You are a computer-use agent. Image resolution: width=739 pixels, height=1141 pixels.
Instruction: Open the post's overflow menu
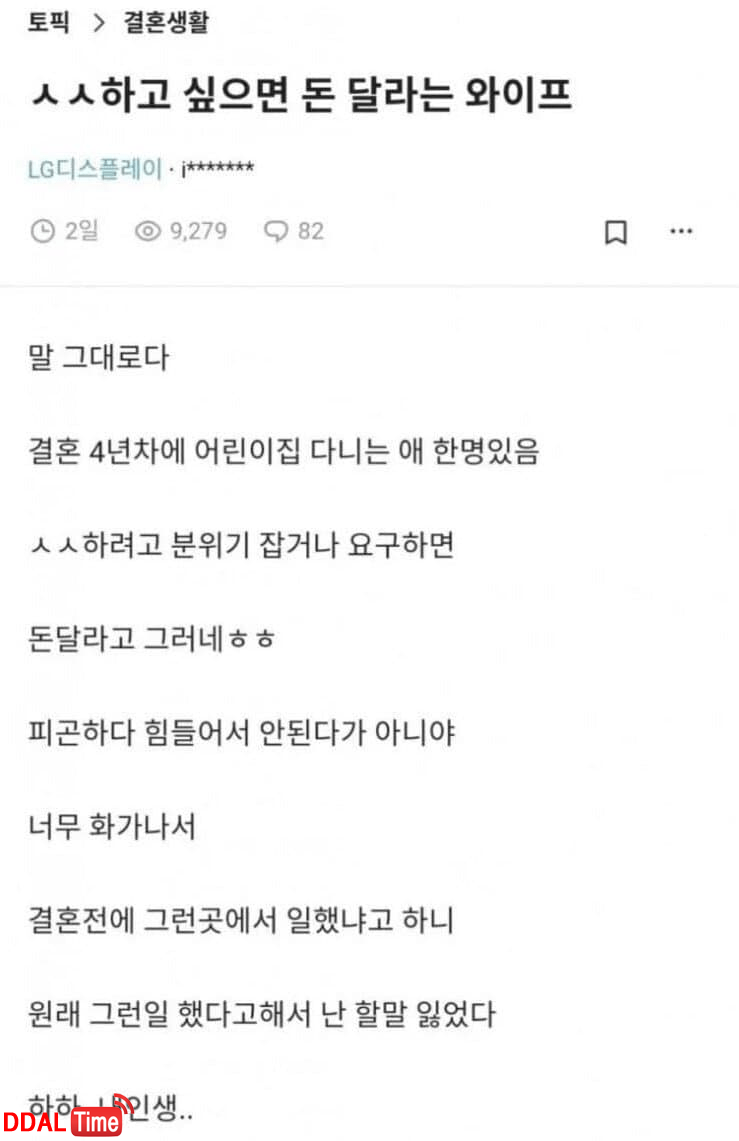[x=681, y=232]
